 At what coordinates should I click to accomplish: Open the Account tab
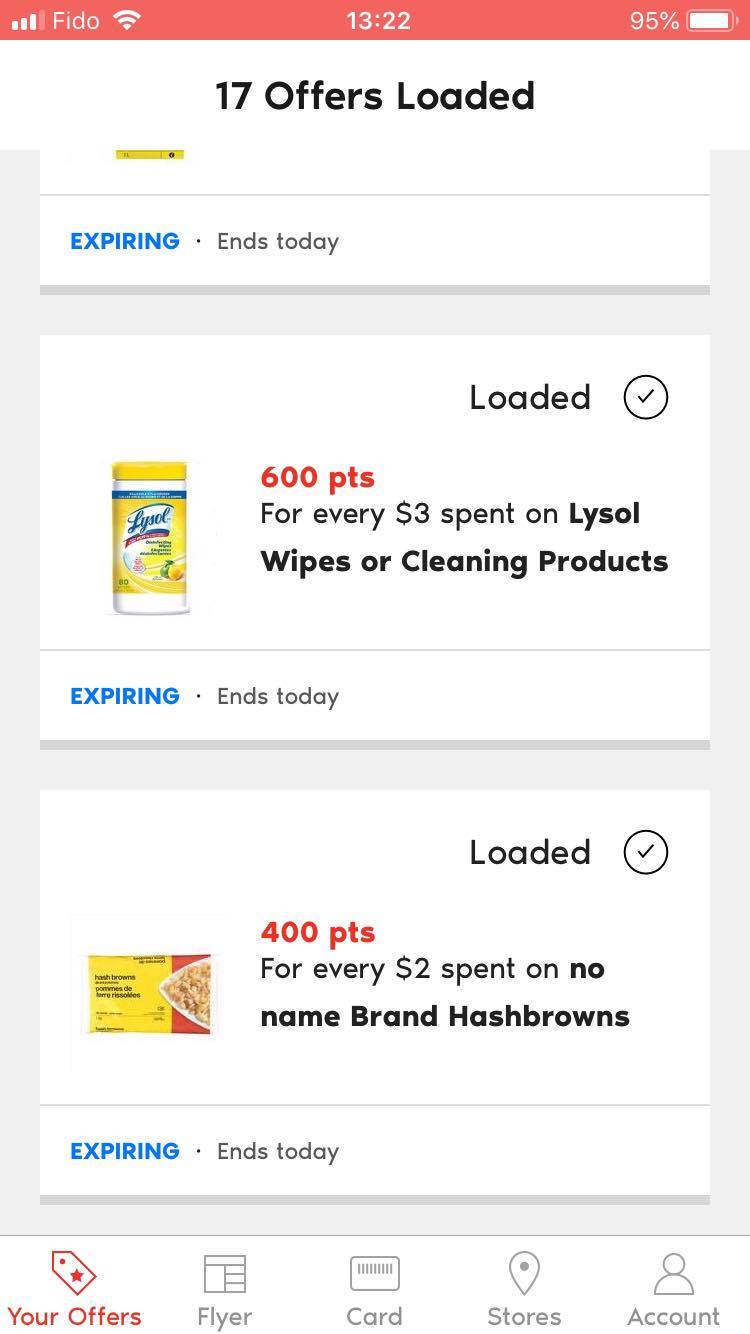tap(673, 1290)
